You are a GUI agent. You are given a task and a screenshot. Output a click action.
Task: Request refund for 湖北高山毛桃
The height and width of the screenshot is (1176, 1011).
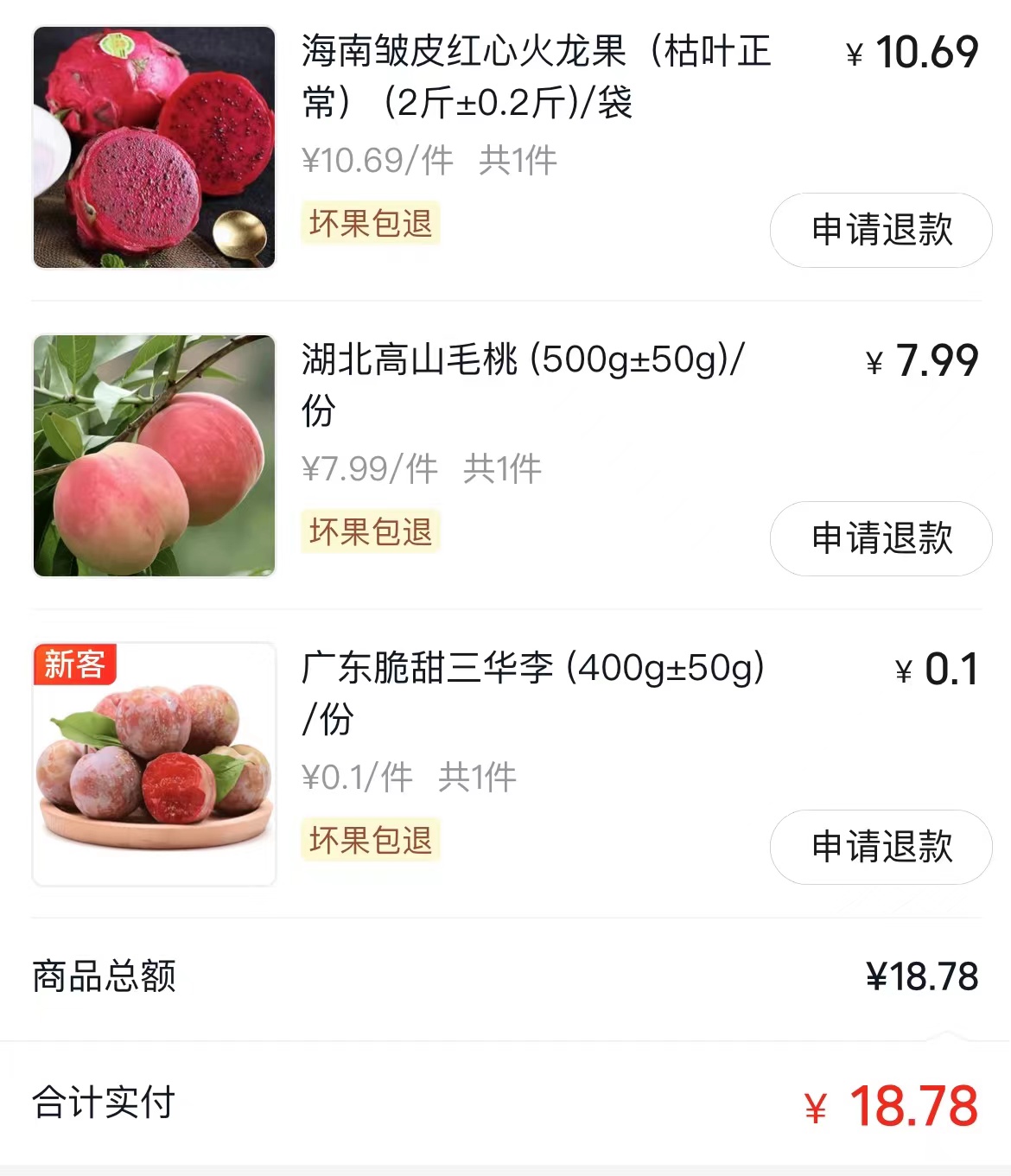click(881, 538)
